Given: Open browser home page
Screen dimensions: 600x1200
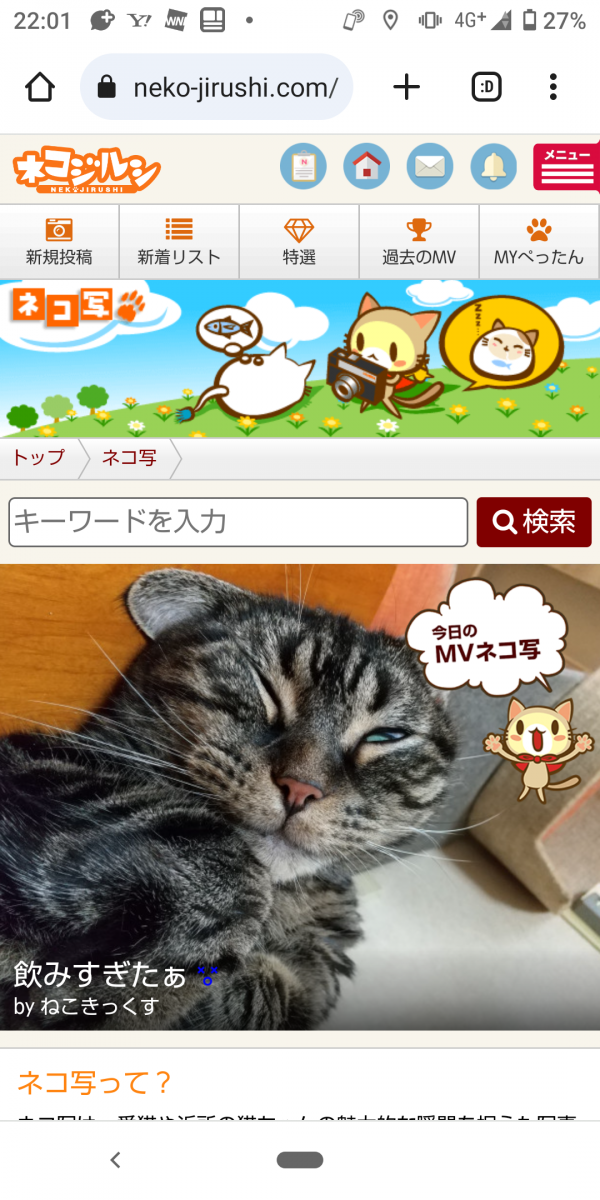Looking at the screenshot, I should pos(39,87).
